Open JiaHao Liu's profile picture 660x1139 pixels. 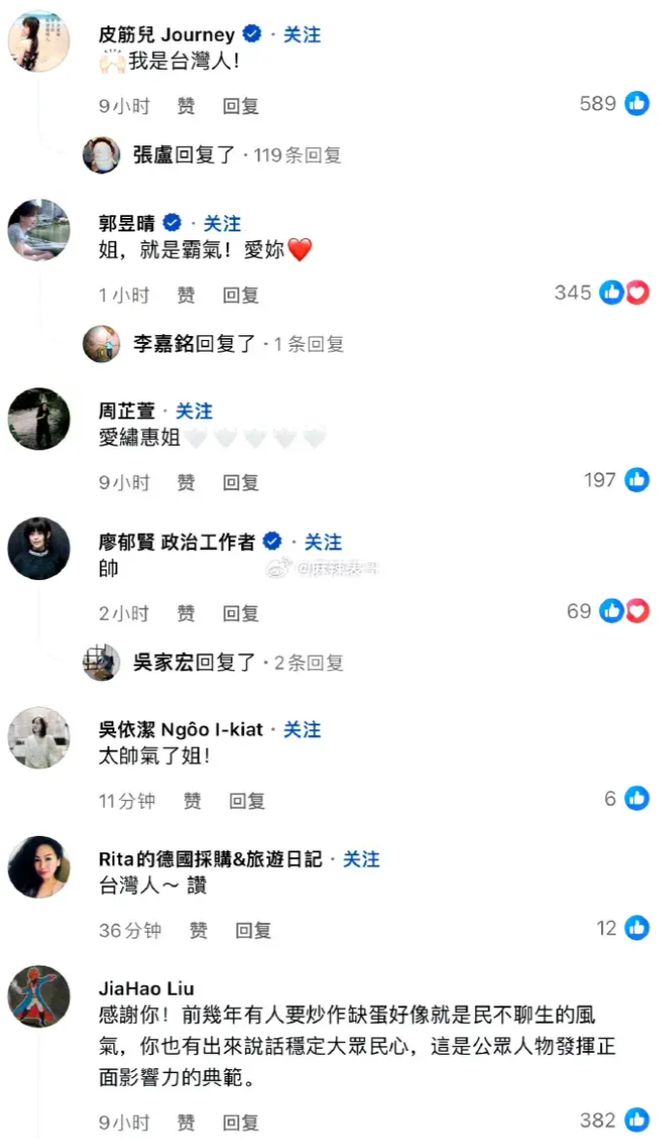pyautogui.click(x=39, y=996)
